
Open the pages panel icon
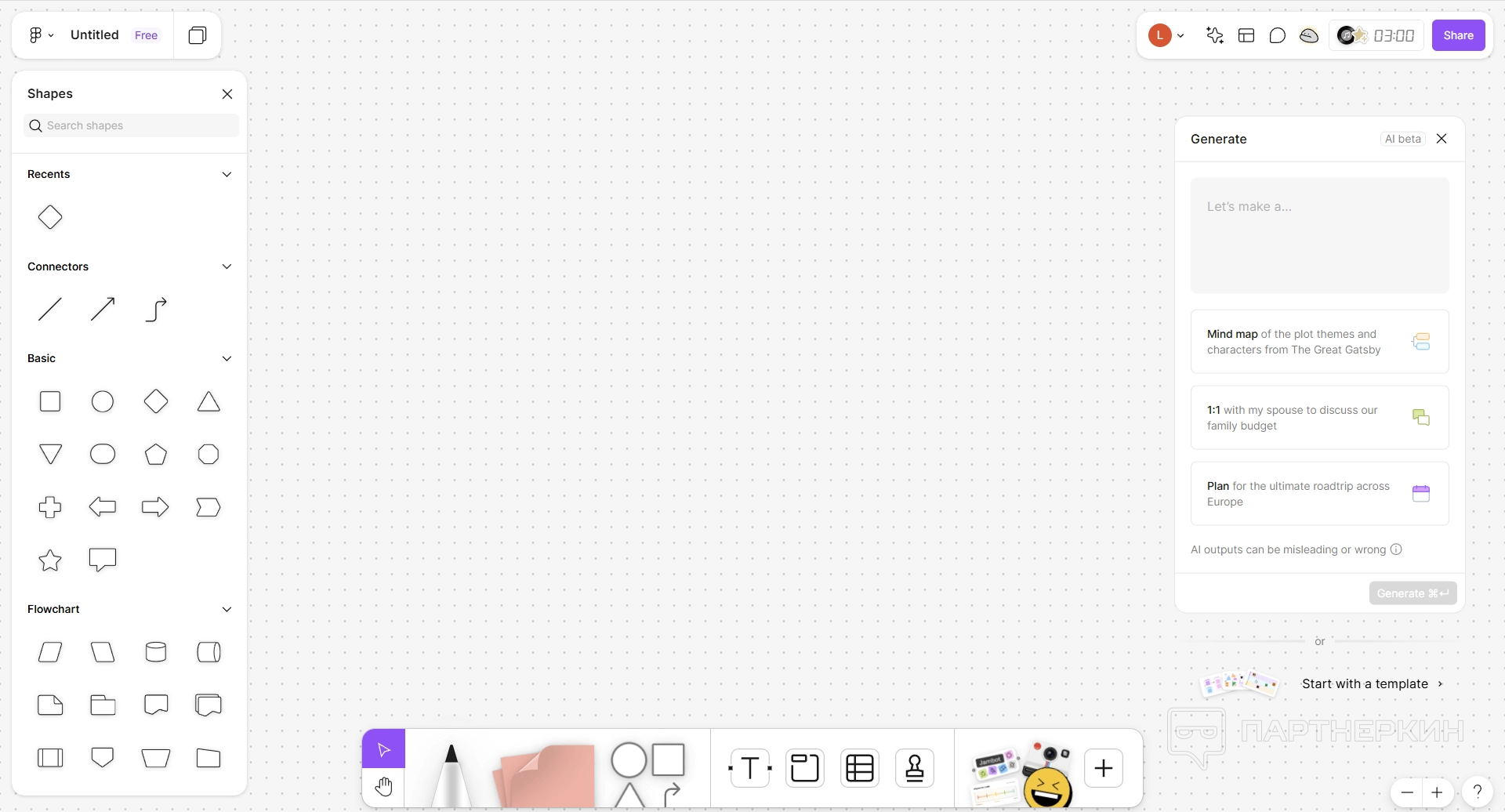(x=198, y=35)
